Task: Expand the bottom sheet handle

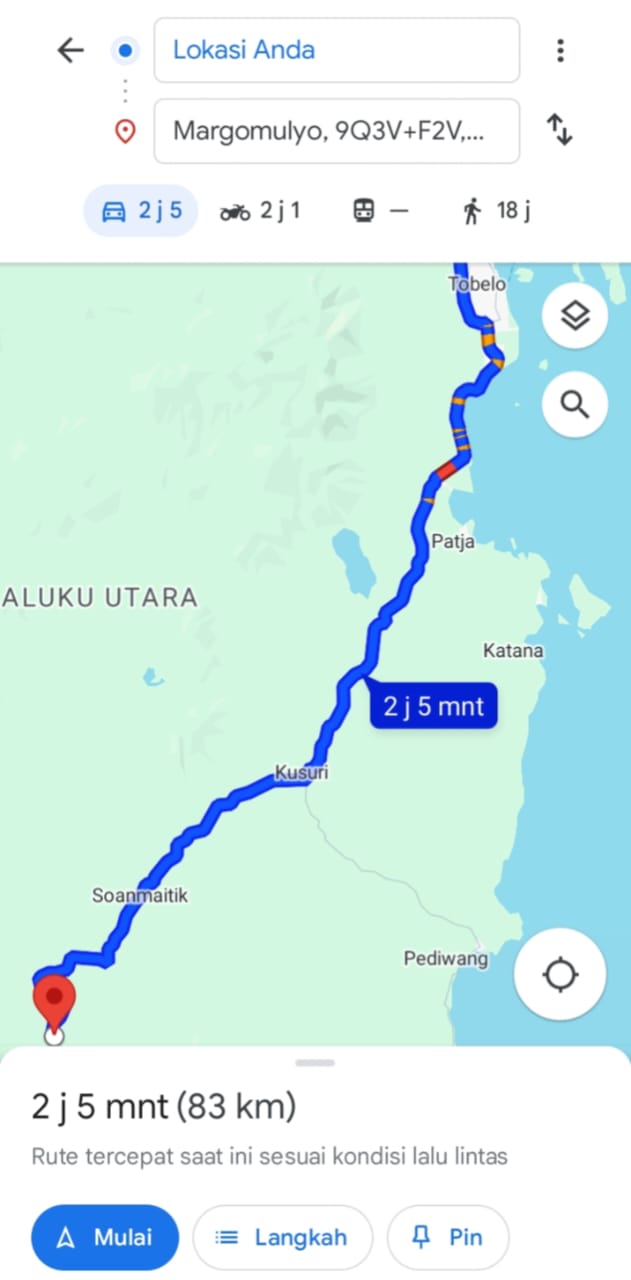Action: 315,1062
